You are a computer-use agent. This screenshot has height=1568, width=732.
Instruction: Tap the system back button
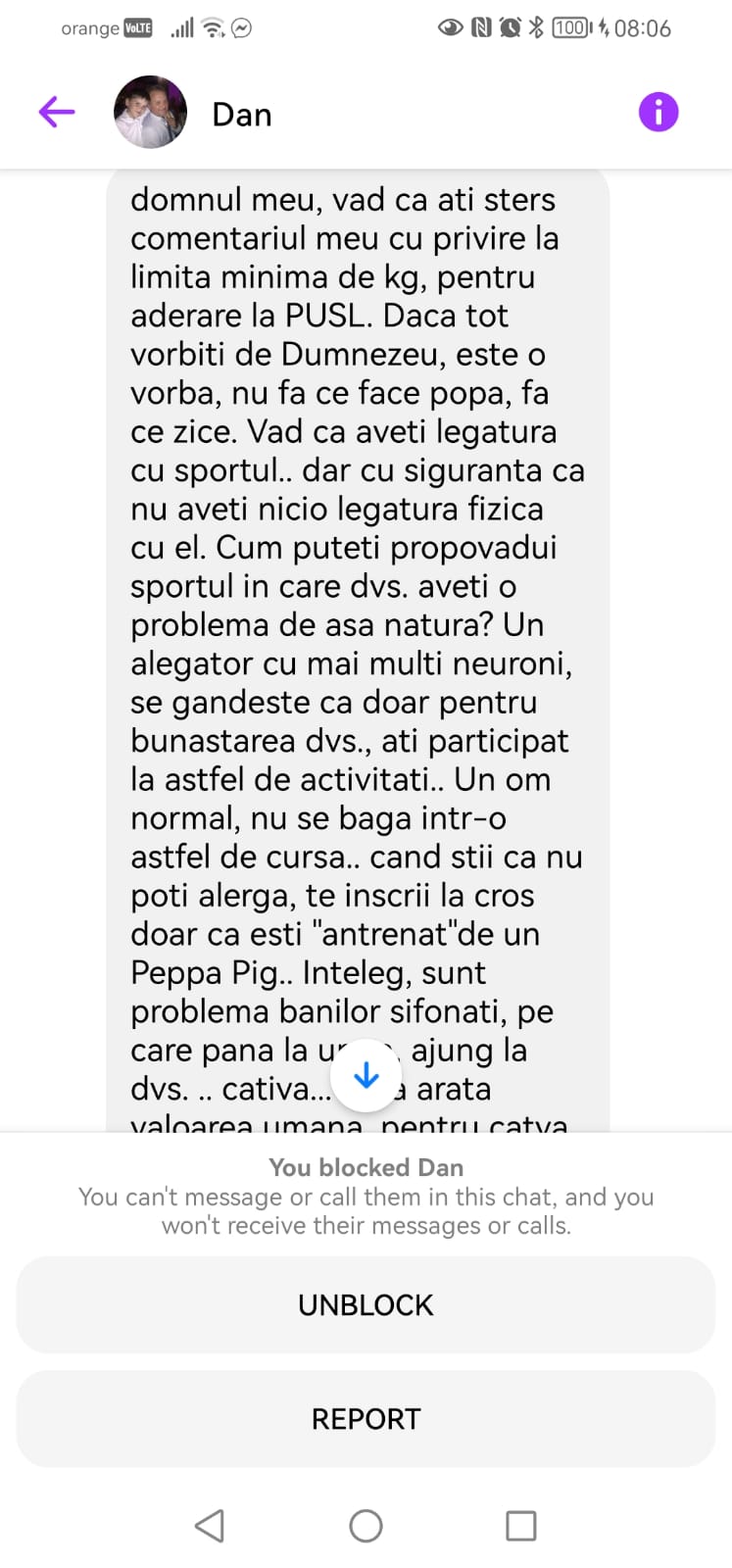210,1526
